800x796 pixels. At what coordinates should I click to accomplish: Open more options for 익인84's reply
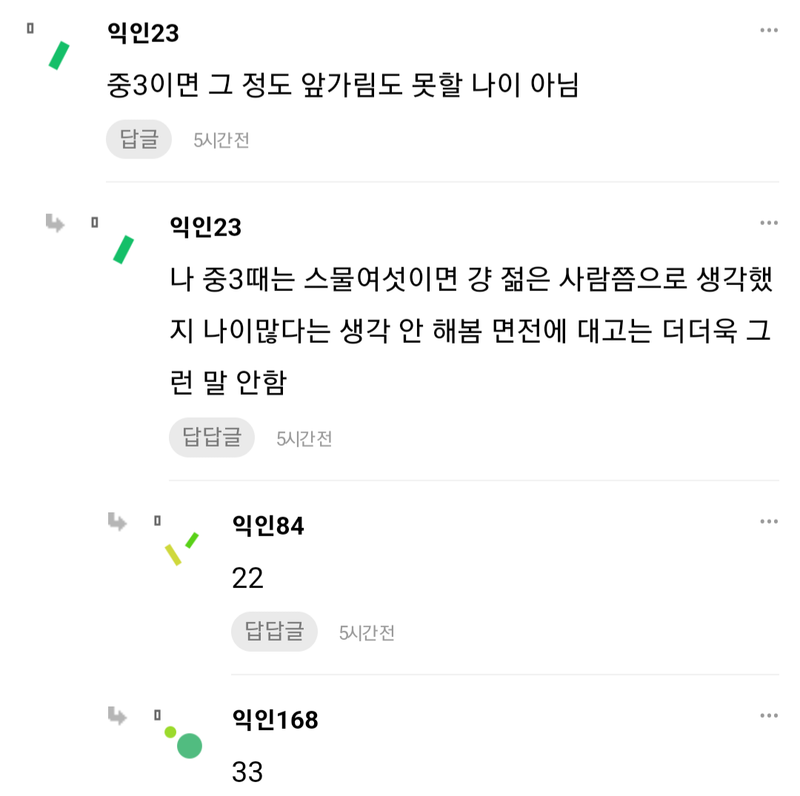tap(768, 521)
